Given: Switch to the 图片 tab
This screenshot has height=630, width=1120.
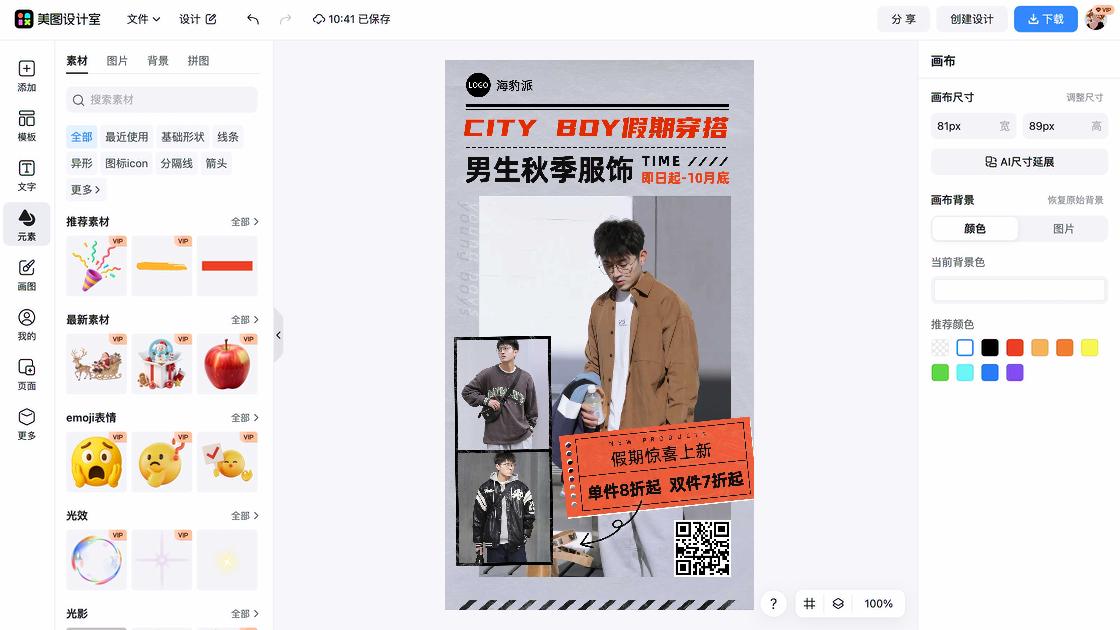Looking at the screenshot, I should (x=117, y=61).
